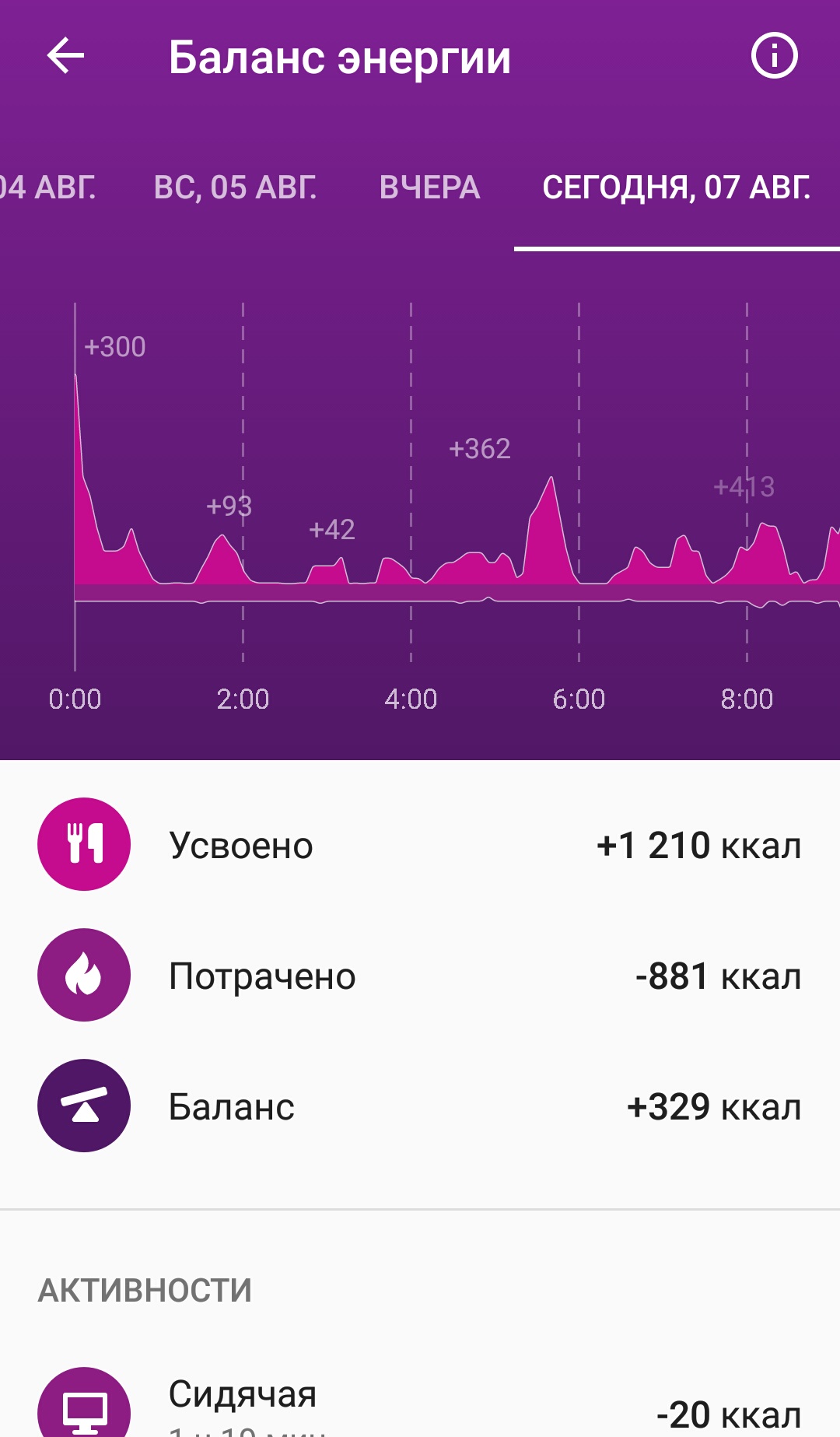Select the СЕГОДНЯ, 07 АВГ. tab
The width and height of the screenshot is (840, 1437).
[x=677, y=188]
